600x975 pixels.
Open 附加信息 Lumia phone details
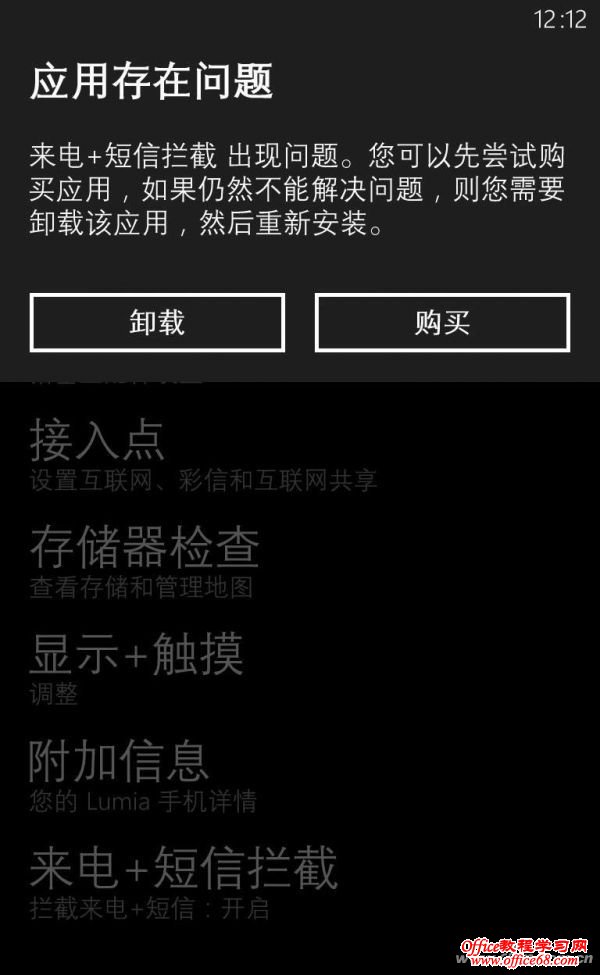pos(119,761)
